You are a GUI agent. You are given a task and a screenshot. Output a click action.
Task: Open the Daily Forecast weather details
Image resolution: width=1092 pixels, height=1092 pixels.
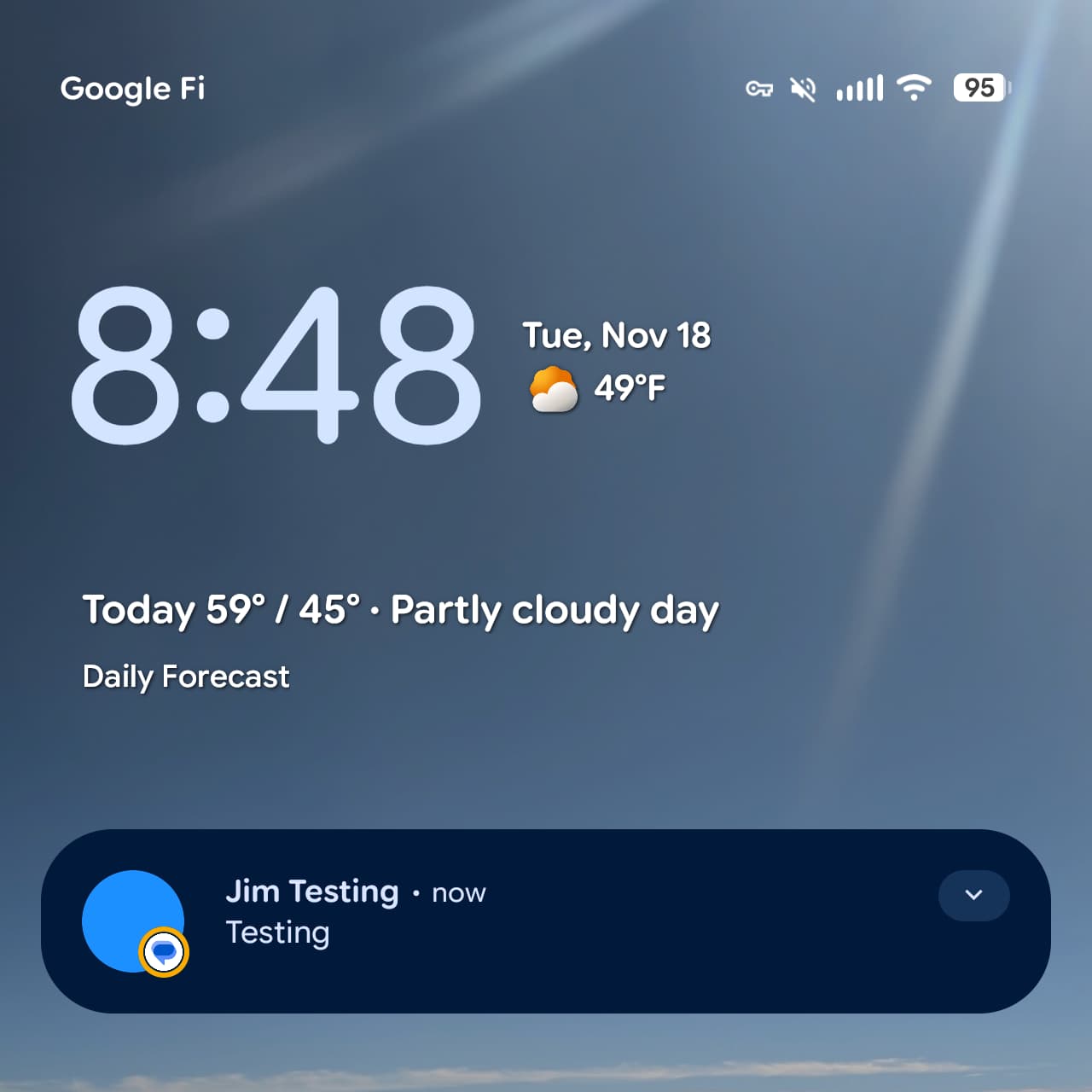pos(186,677)
